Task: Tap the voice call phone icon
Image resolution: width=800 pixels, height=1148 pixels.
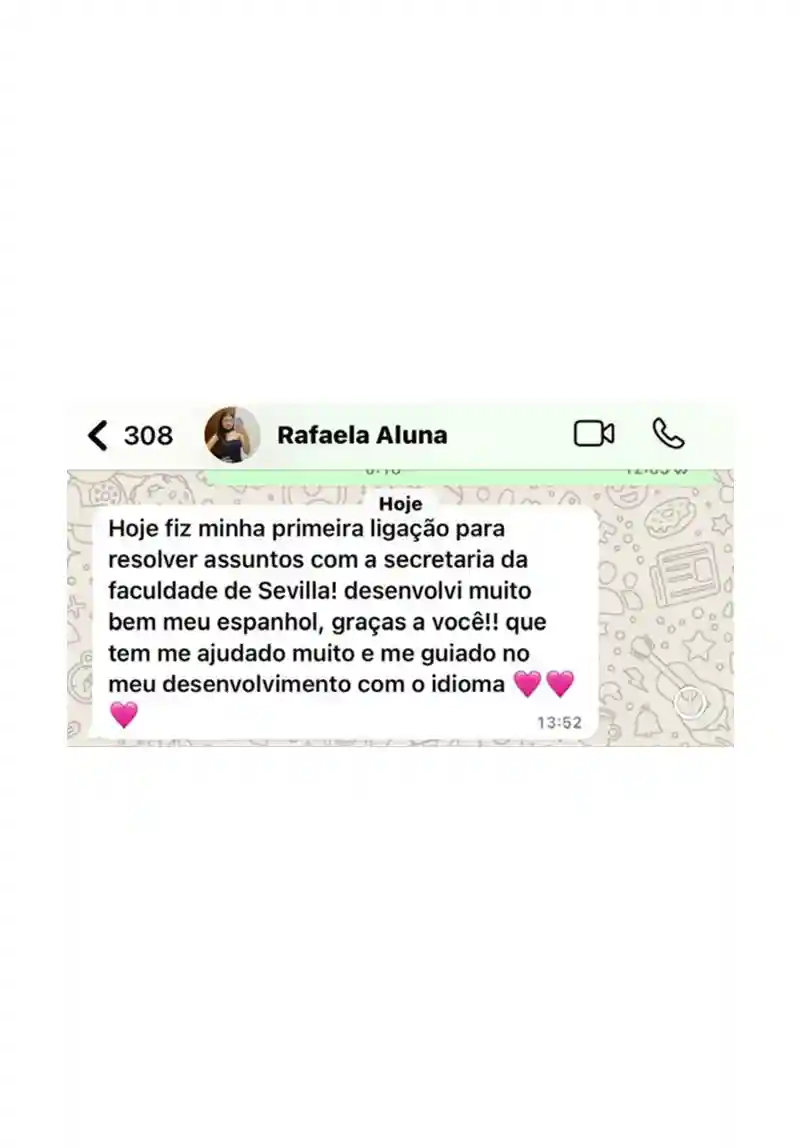Action: point(668,434)
